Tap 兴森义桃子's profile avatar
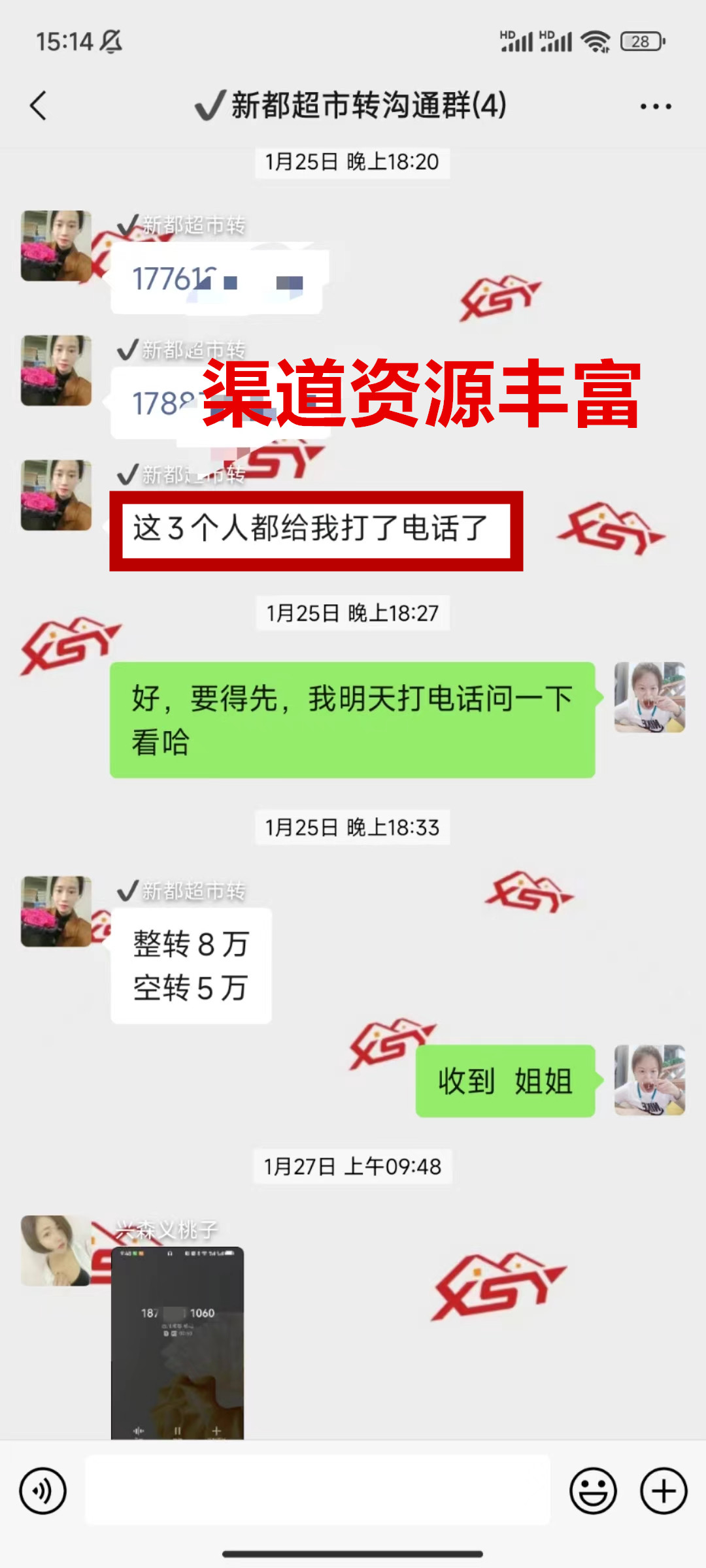706x1568 pixels. pos(56,1250)
